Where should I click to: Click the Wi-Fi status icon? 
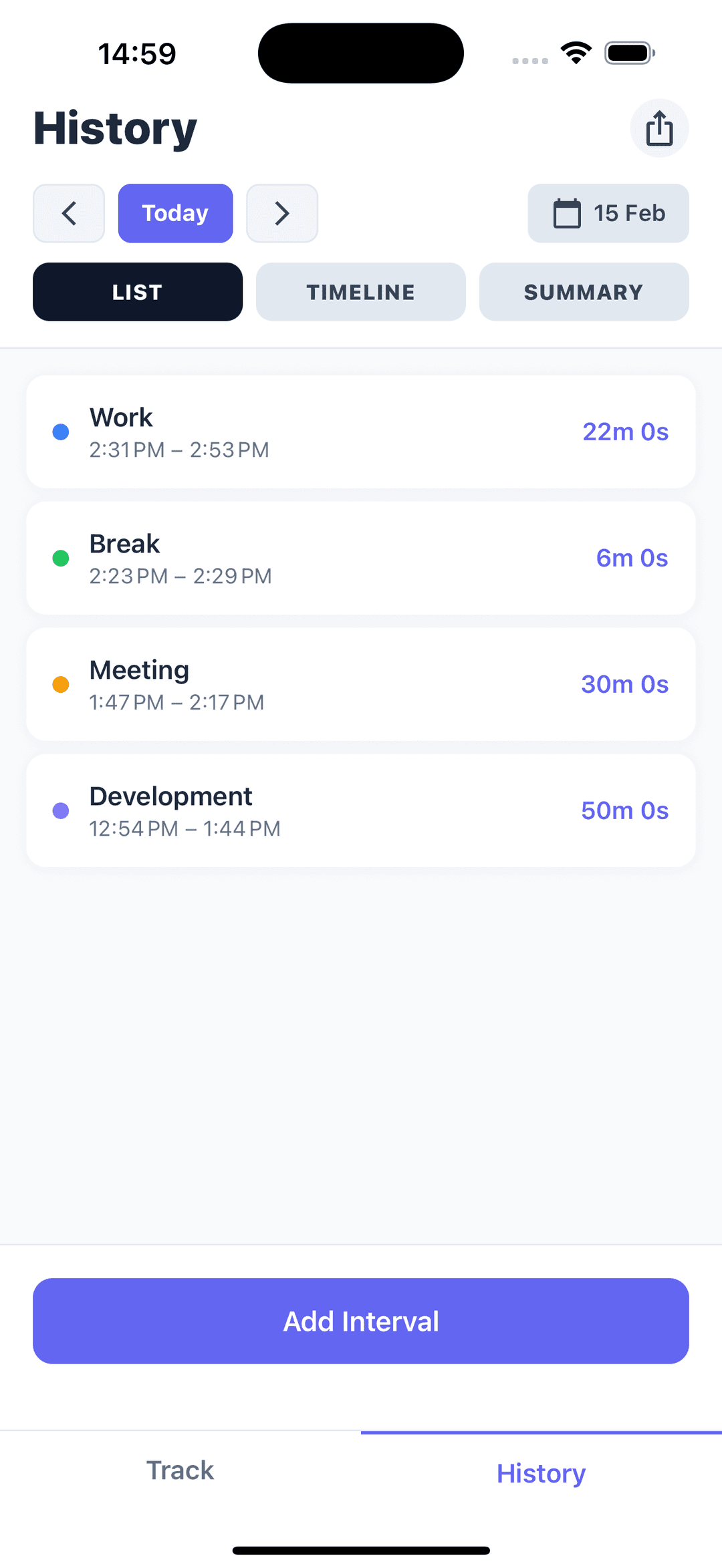click(x=575, y=52)
